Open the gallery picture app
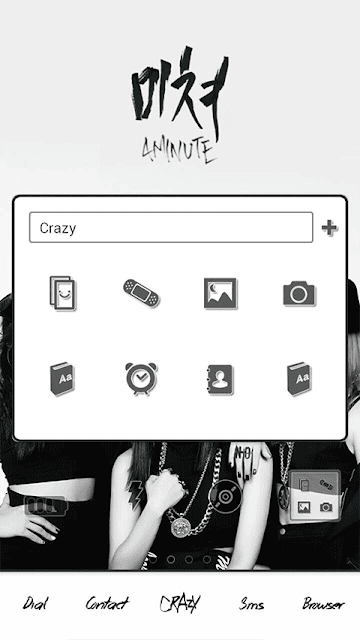The height and width of the screenshot is (640, 360). coord(220,293)
